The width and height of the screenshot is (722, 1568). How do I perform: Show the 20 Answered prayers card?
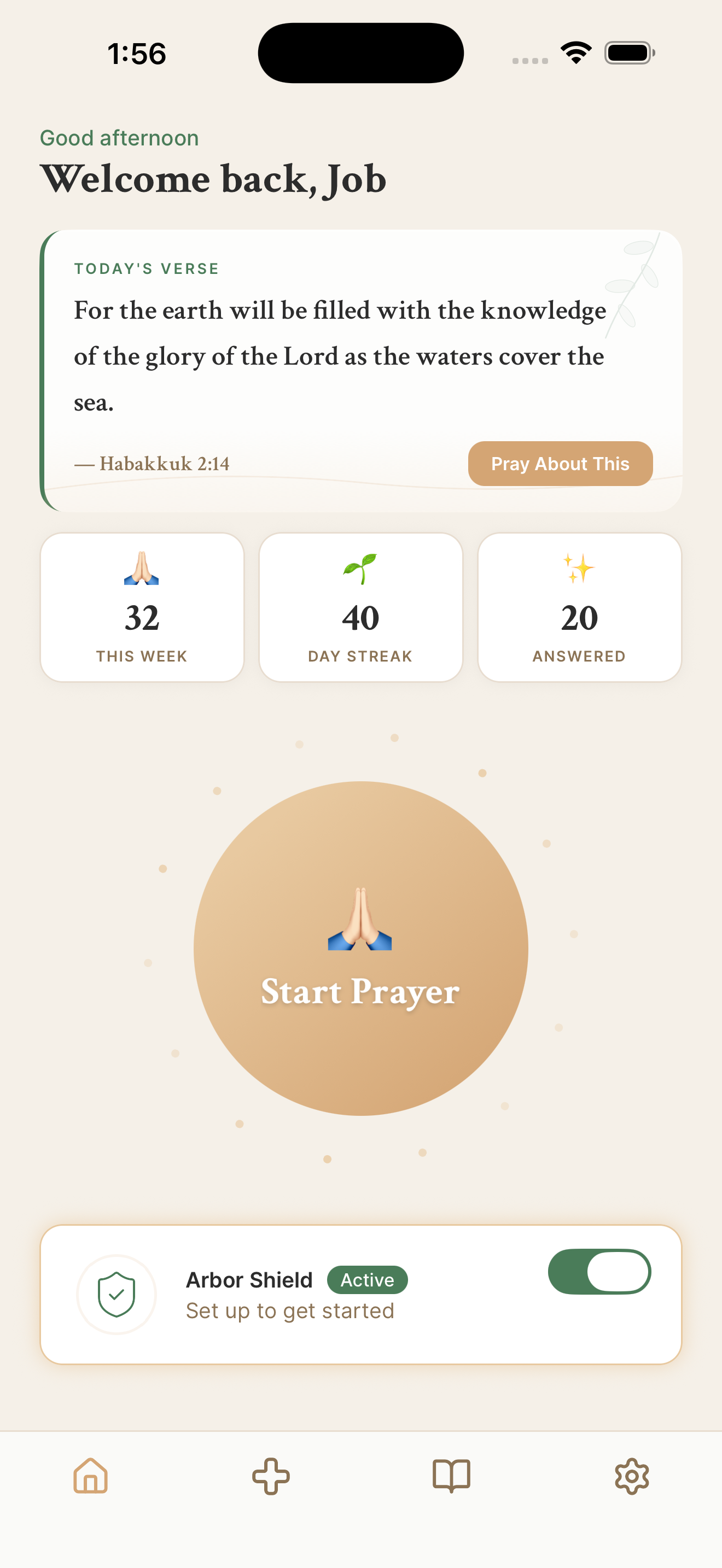pyautogui.click(x=579, y=607)
